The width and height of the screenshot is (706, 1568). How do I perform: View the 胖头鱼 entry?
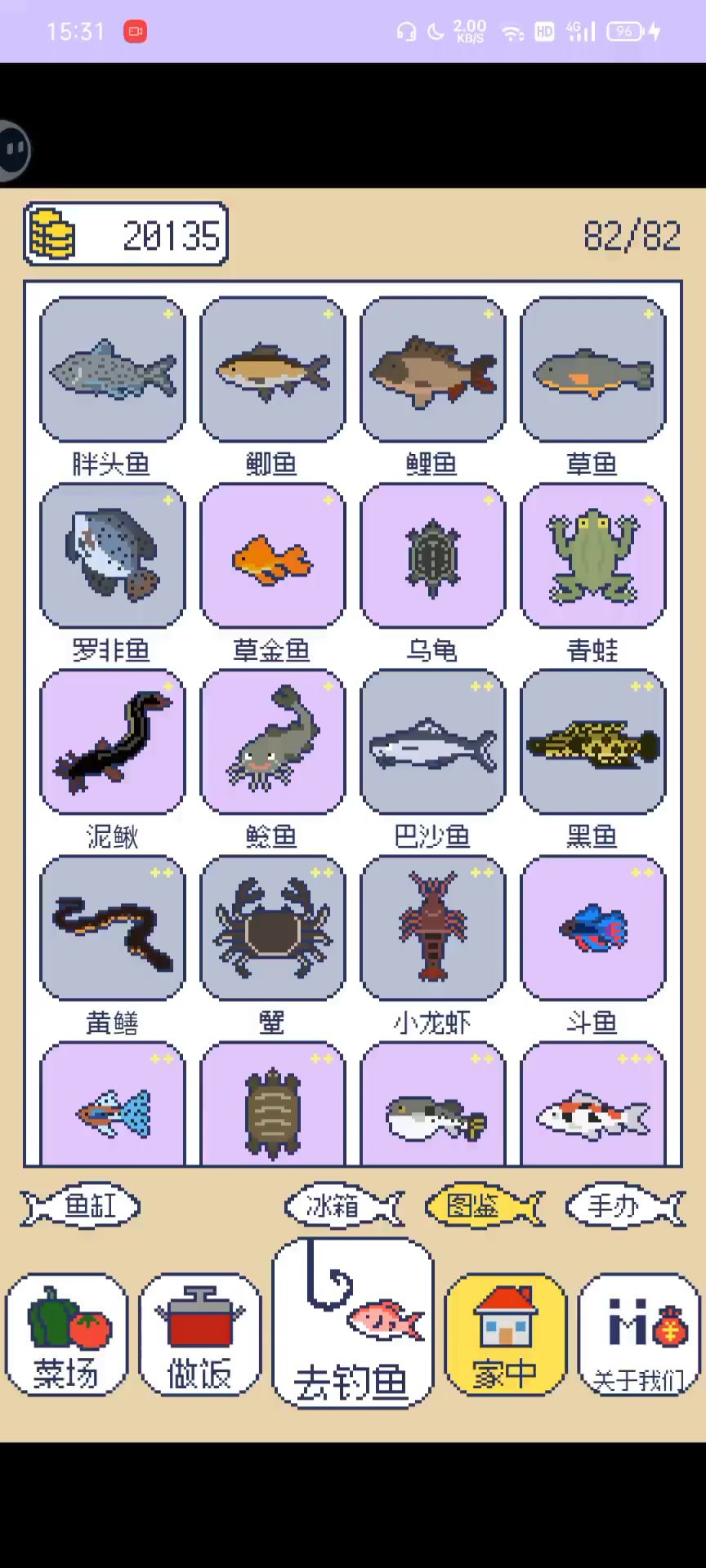(x=113, y=370)
